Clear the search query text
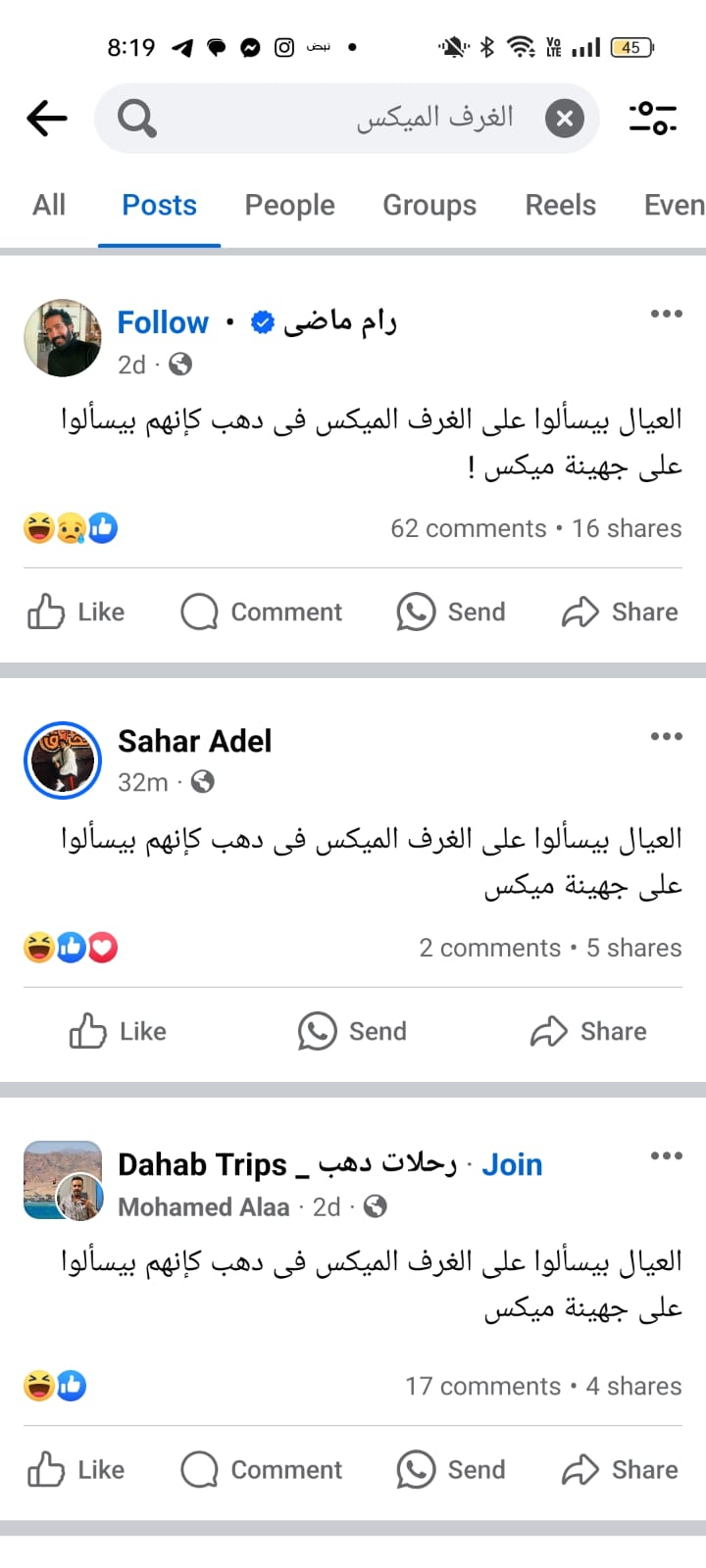The image size is (706, 1568). coord(564,119)
